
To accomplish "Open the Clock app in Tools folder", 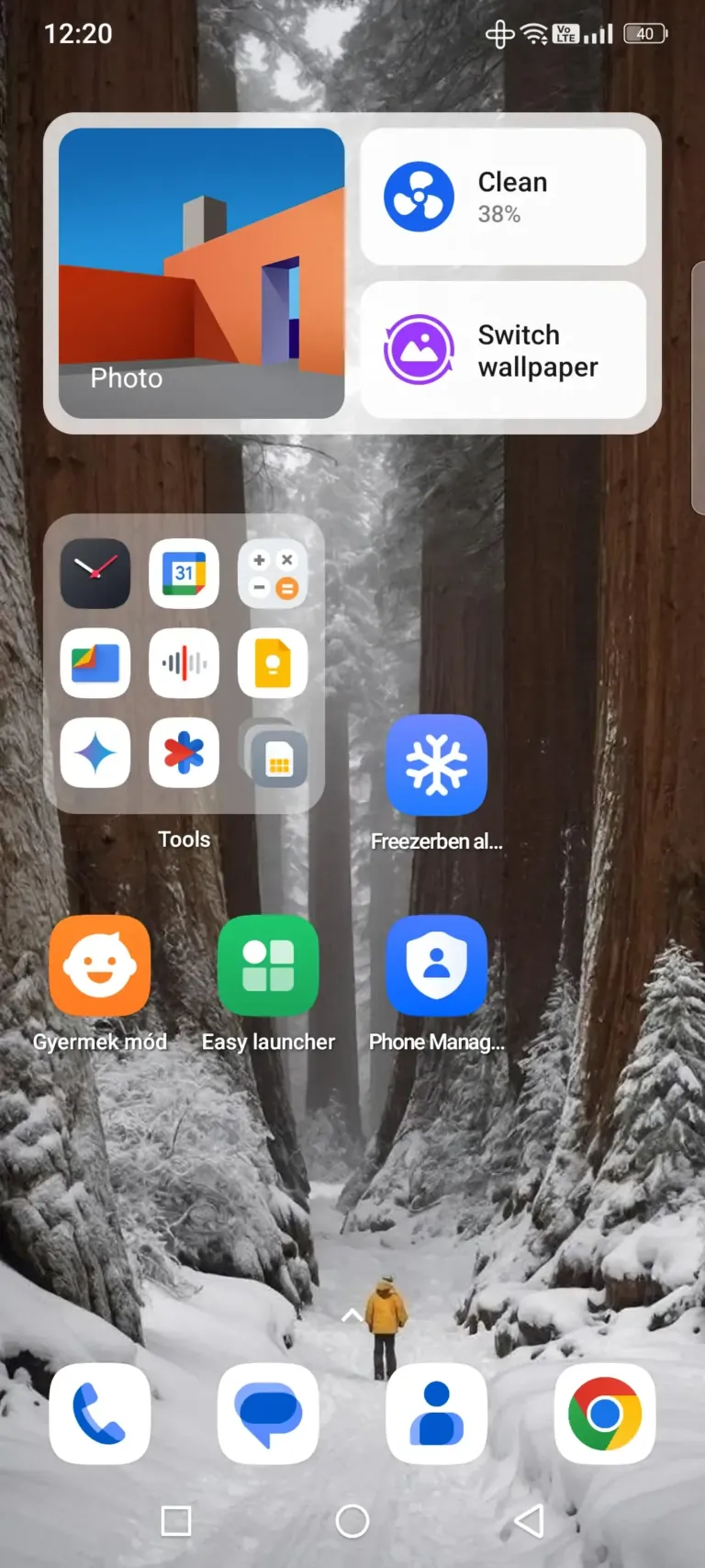I will [95, 573].
